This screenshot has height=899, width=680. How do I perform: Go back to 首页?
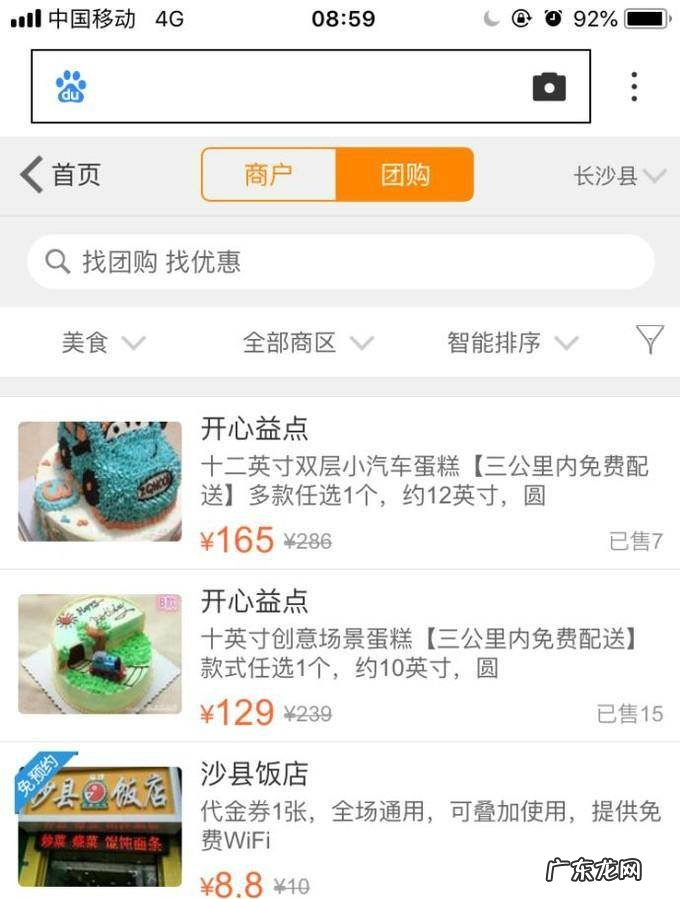61,175
